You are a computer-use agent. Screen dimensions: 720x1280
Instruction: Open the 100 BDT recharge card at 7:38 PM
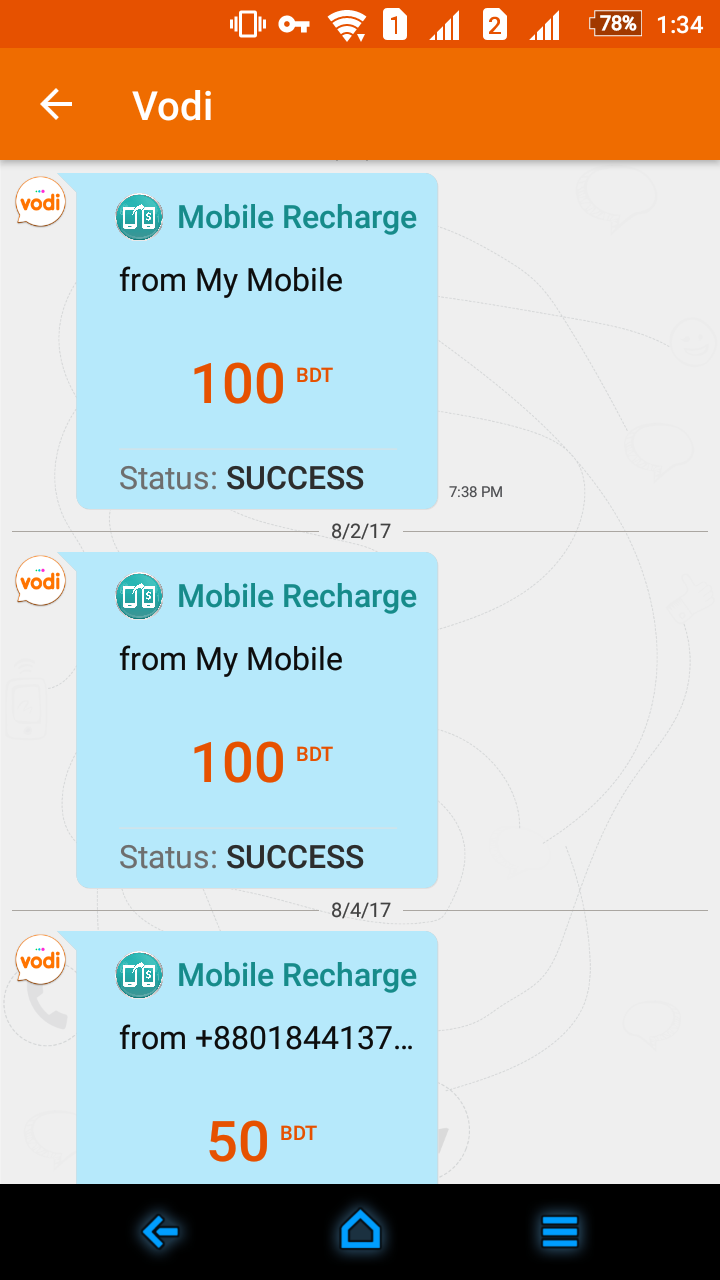tap(257, 341)
